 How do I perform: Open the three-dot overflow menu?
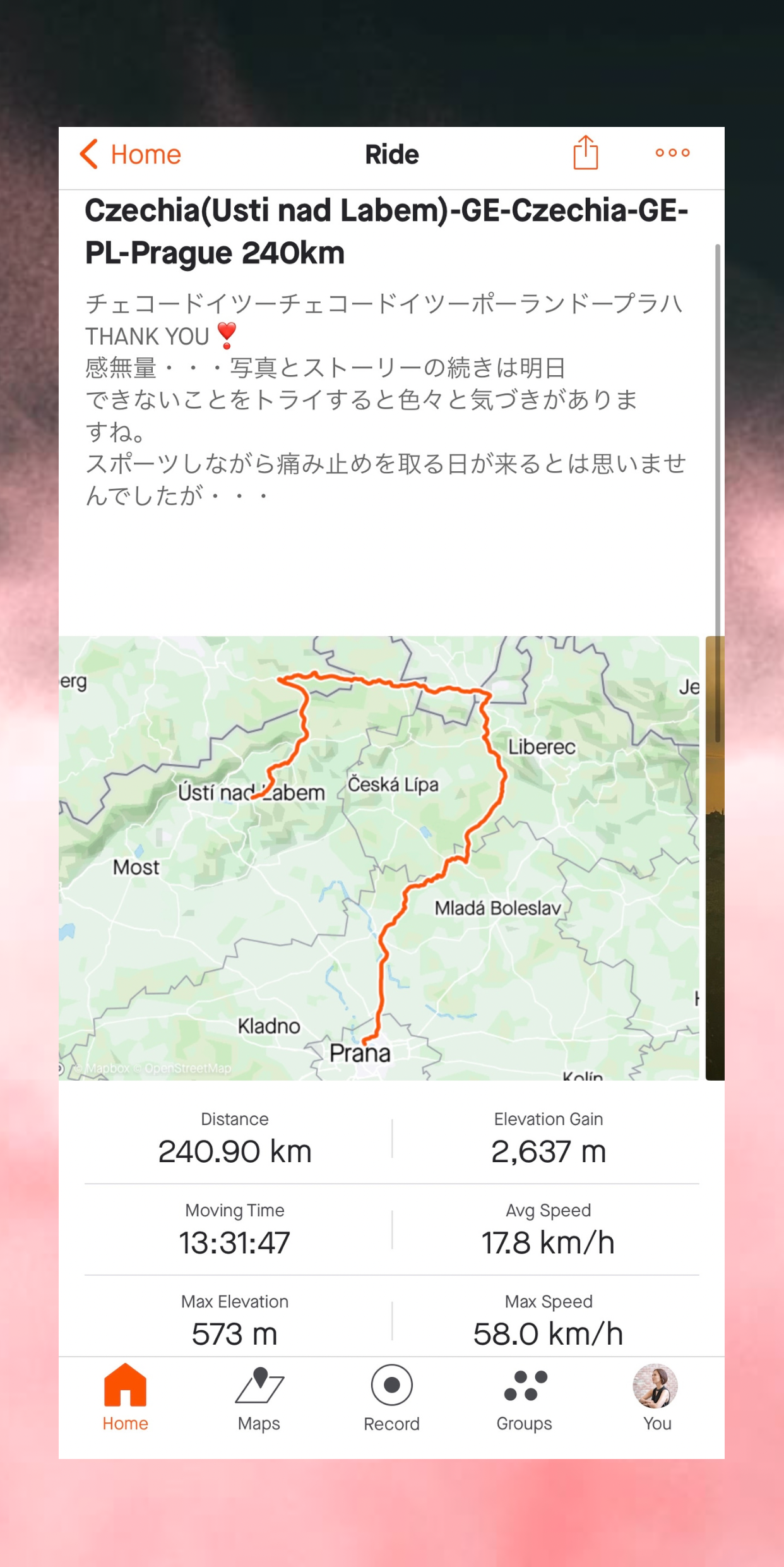tap(672, 153)
